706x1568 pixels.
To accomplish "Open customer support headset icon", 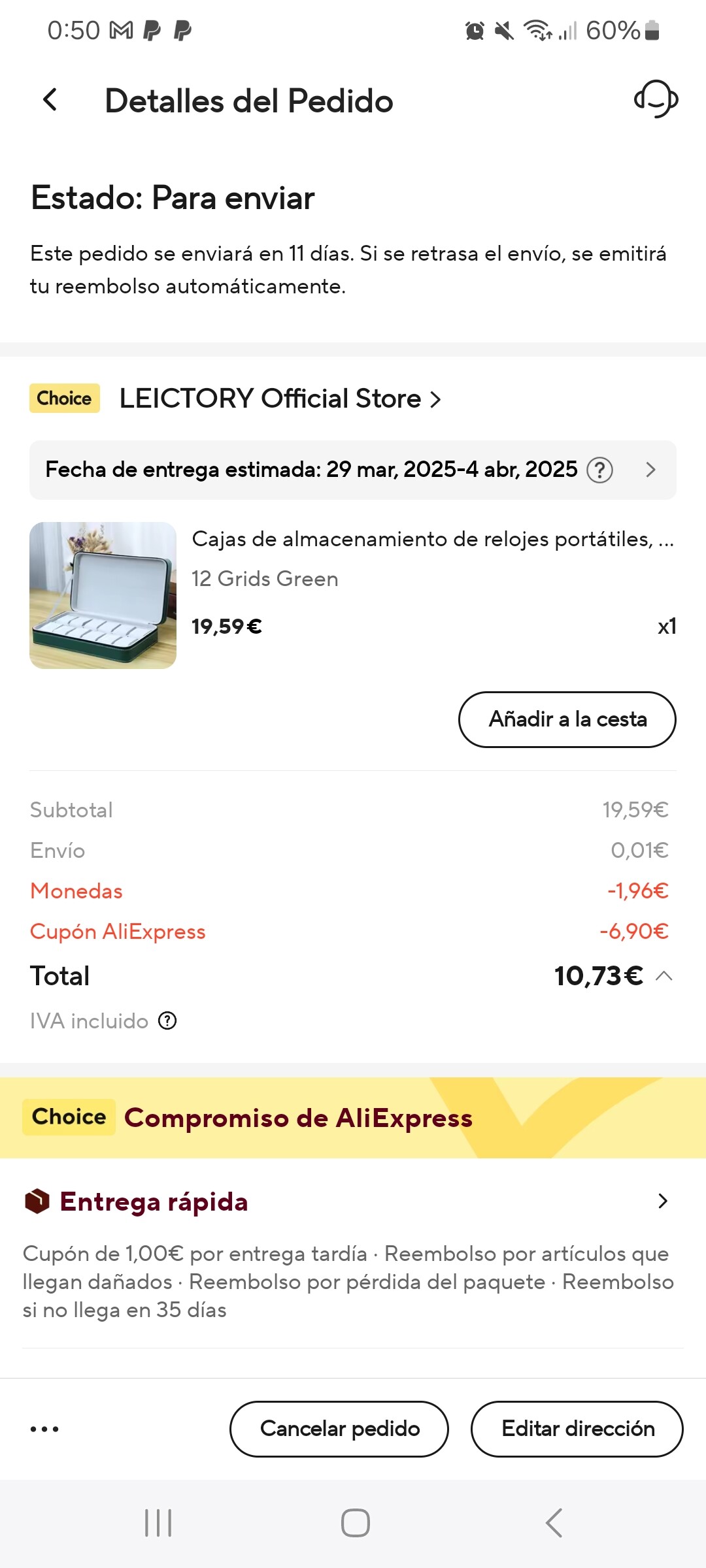I will (x=656, y=99).
